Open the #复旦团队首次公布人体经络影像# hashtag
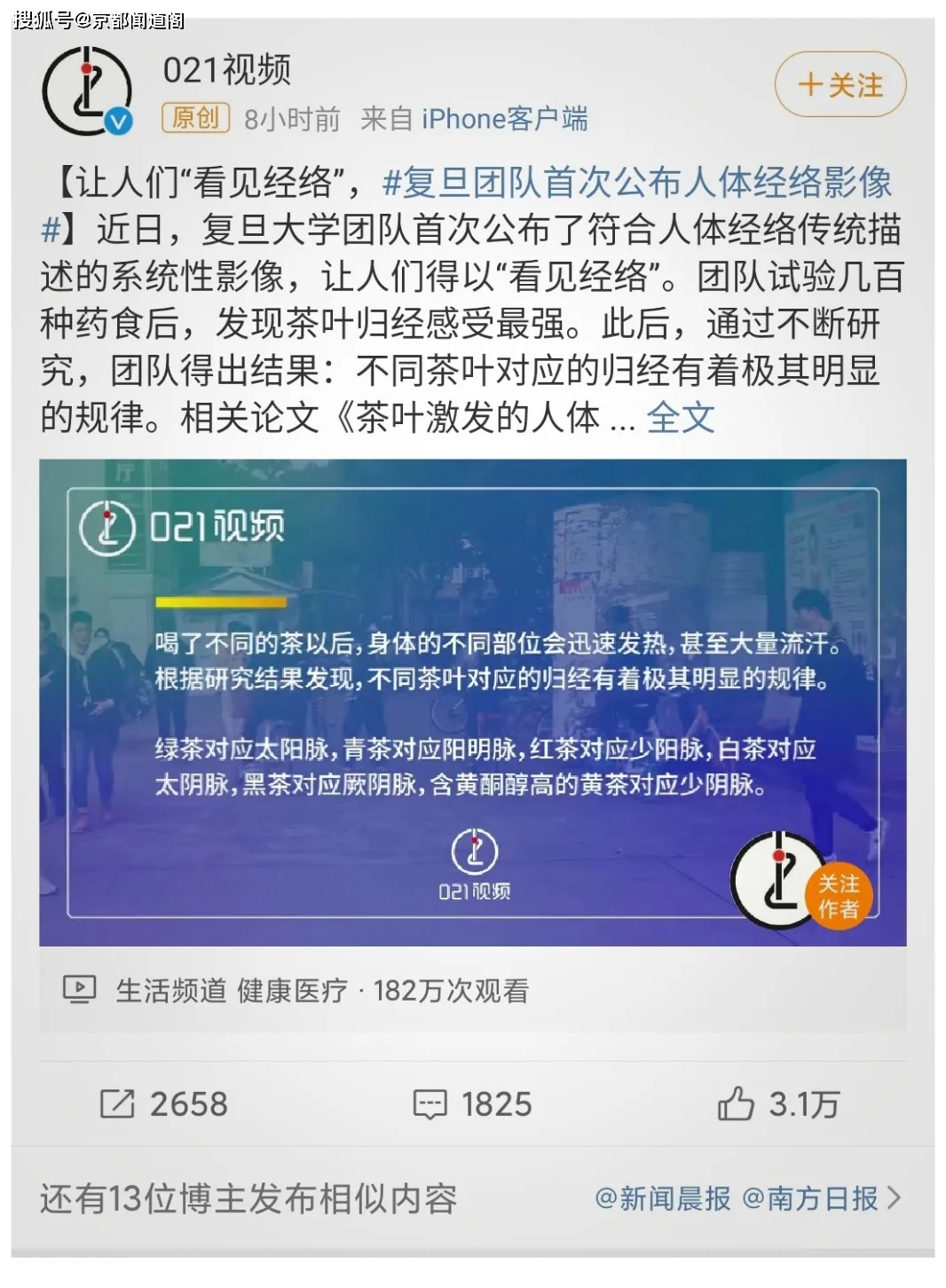 636,184
